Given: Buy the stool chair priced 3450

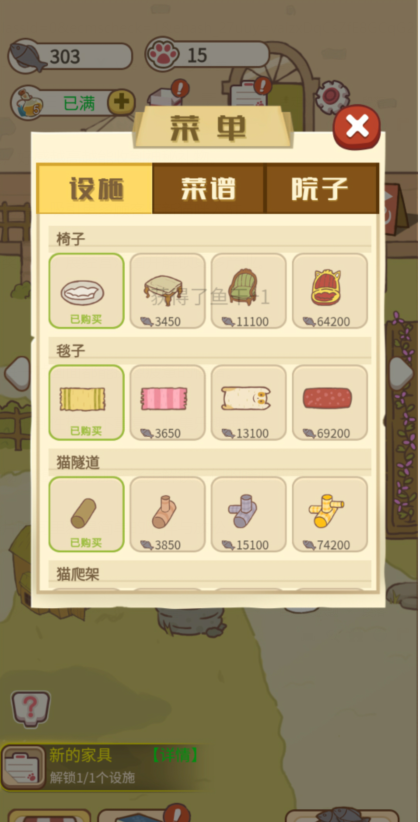Looking at the screenshot, I should point(167,291).
